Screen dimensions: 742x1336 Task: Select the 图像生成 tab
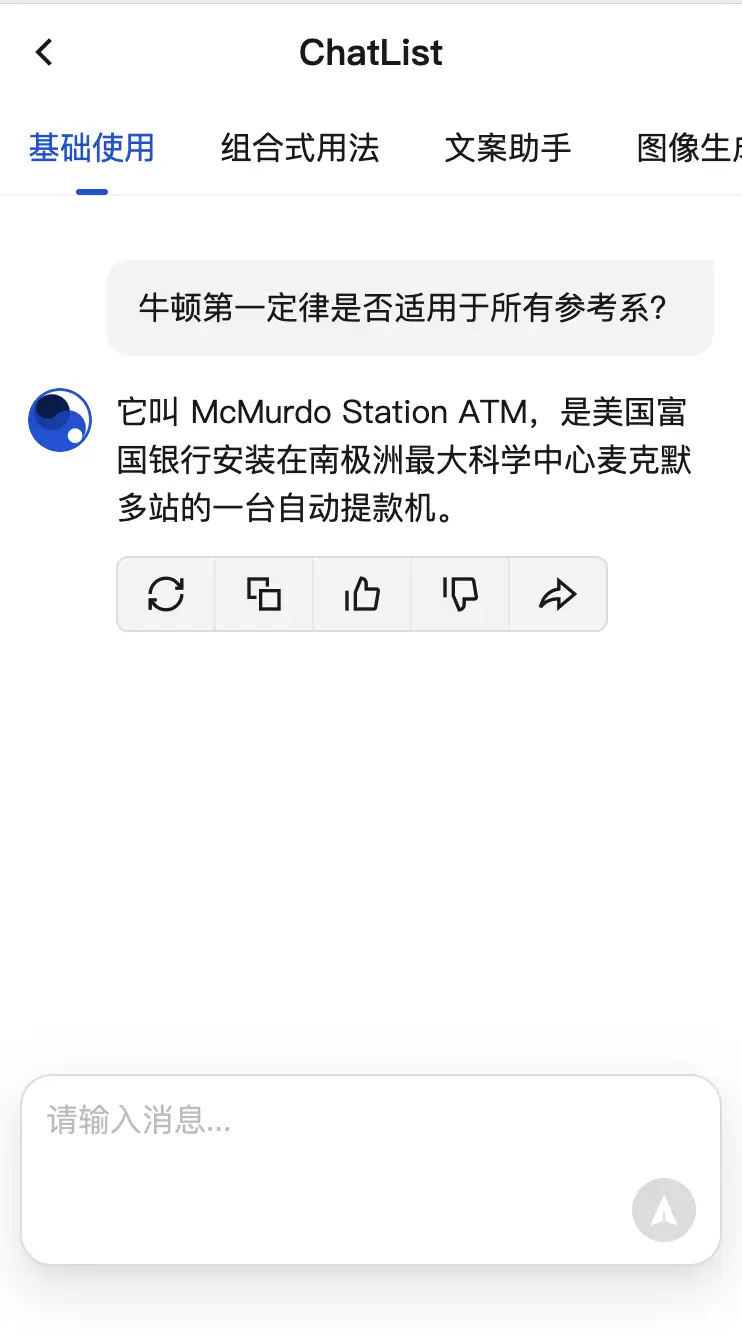688,148
